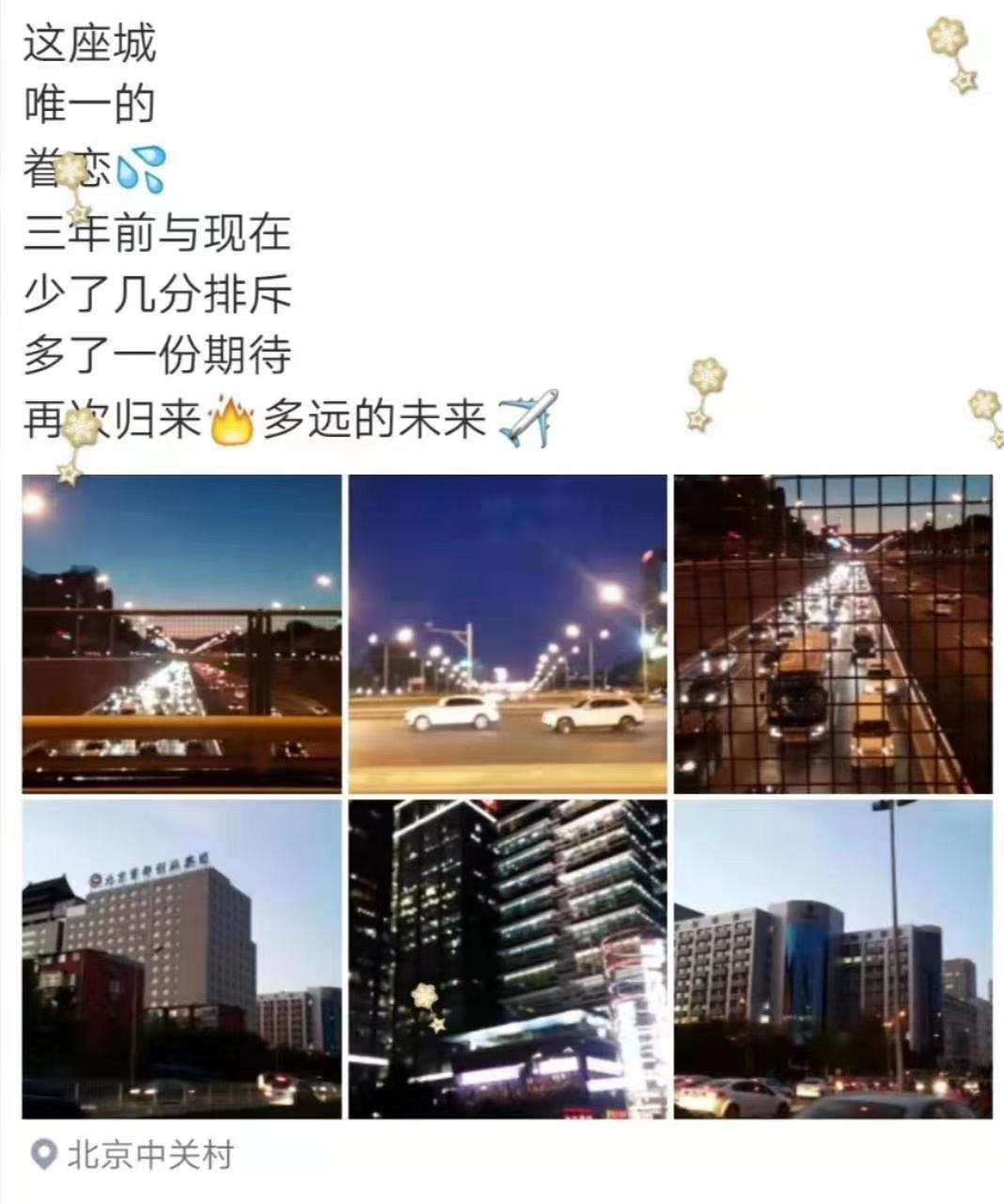1004x1204 pixels.
Task: Enlarge the photo of the hotel with the rooftop sign
Action: click(x=181, y=959)
